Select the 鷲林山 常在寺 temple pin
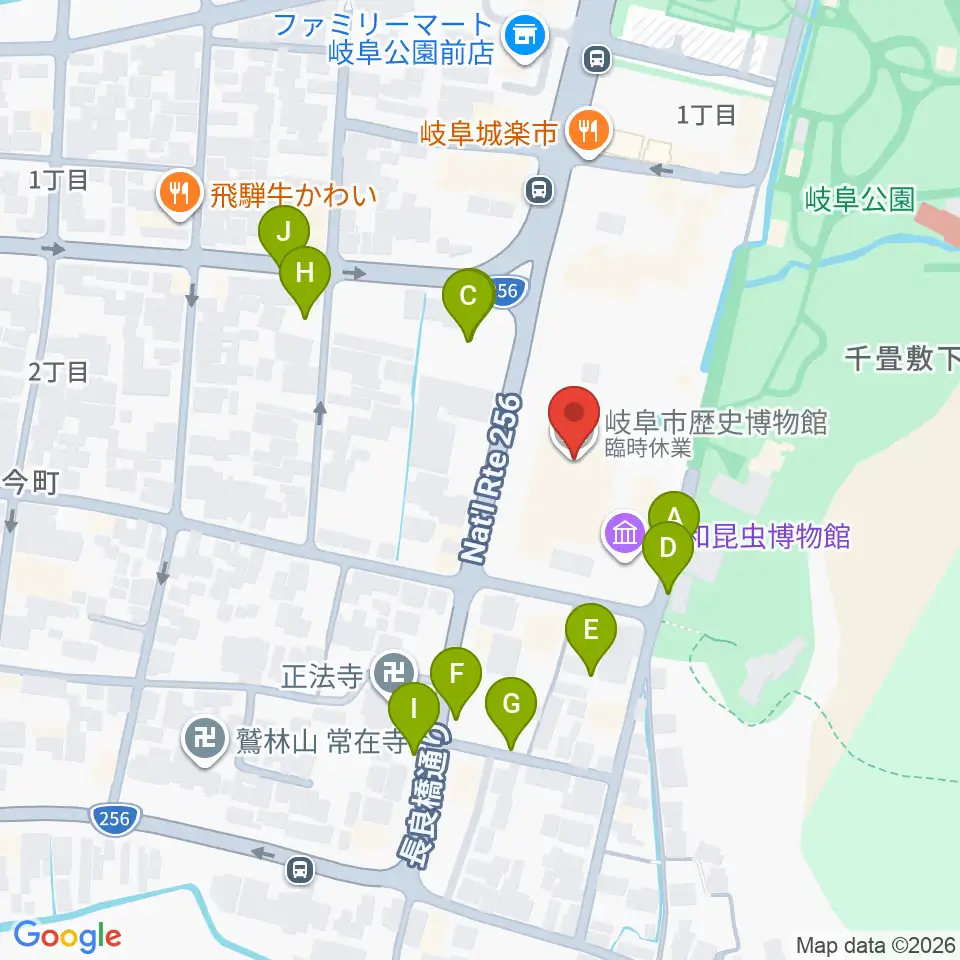Viewport: 960px width, 960px height. click(x=204, y=741)
